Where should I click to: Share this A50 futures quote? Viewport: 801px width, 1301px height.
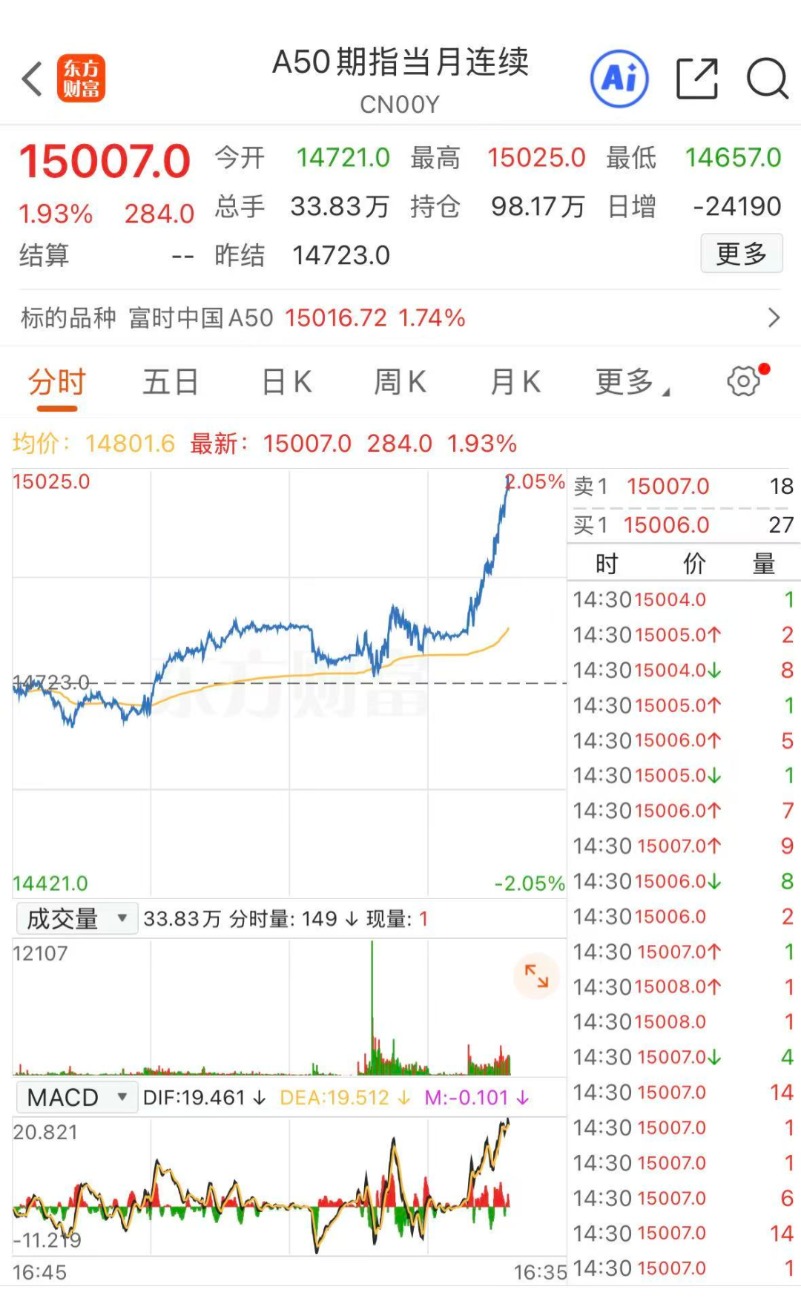(697, 79)
